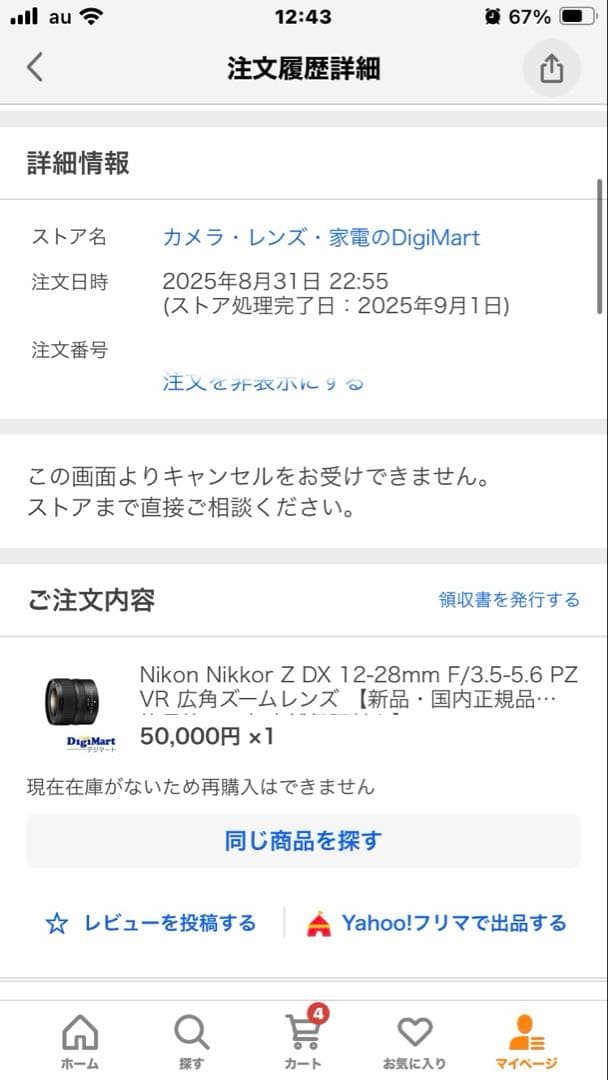Go back from order history details
The width and height of the screenshot is (608, 1080).
tap(35, 68)
